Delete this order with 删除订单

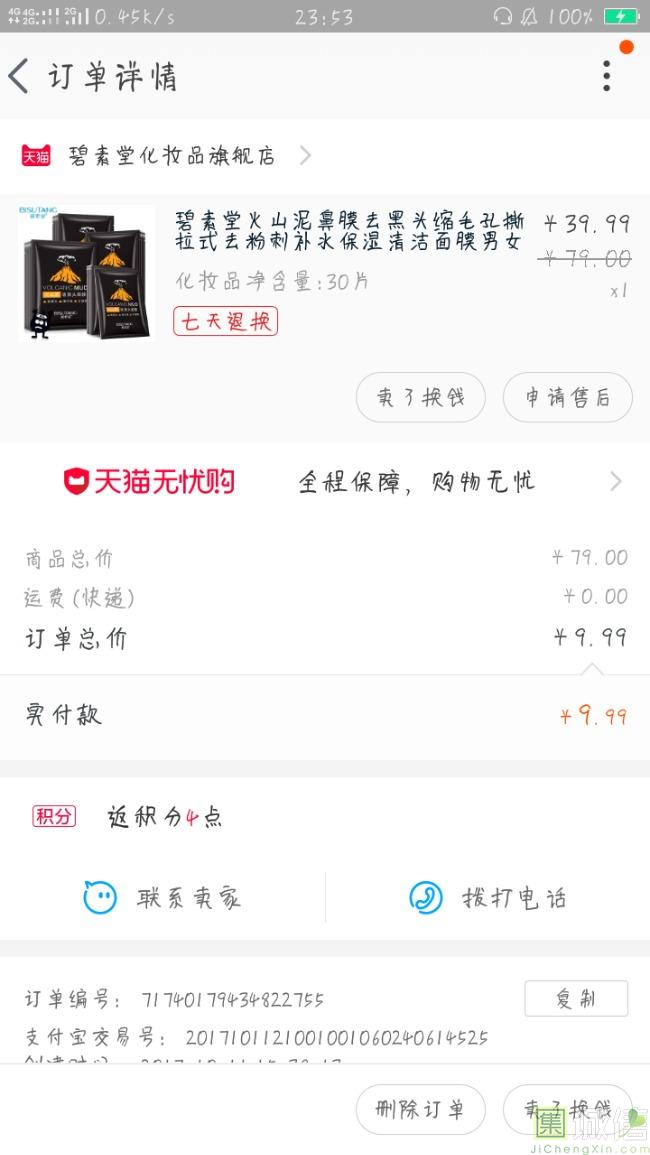pos(420,1109)
